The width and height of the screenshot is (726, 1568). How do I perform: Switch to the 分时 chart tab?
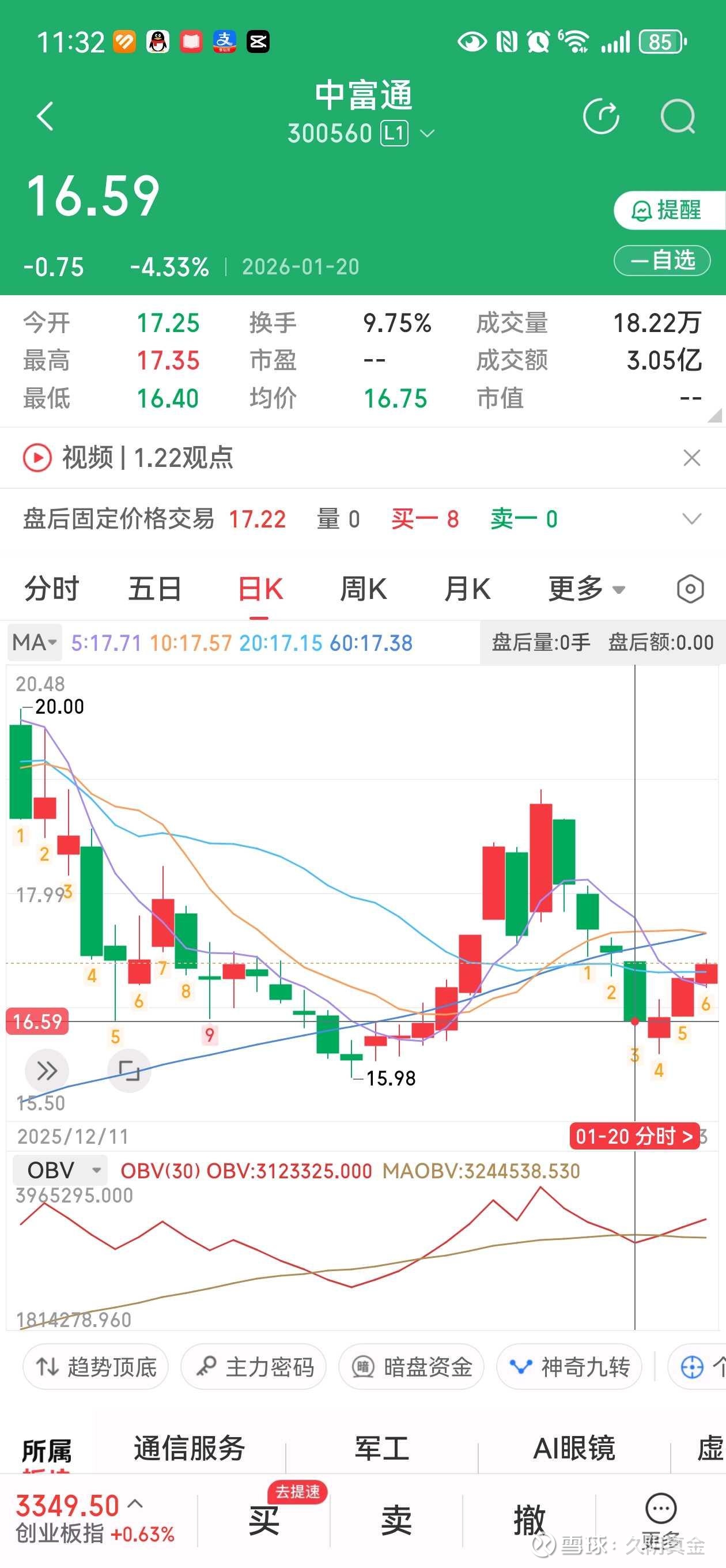coord(51,589)
